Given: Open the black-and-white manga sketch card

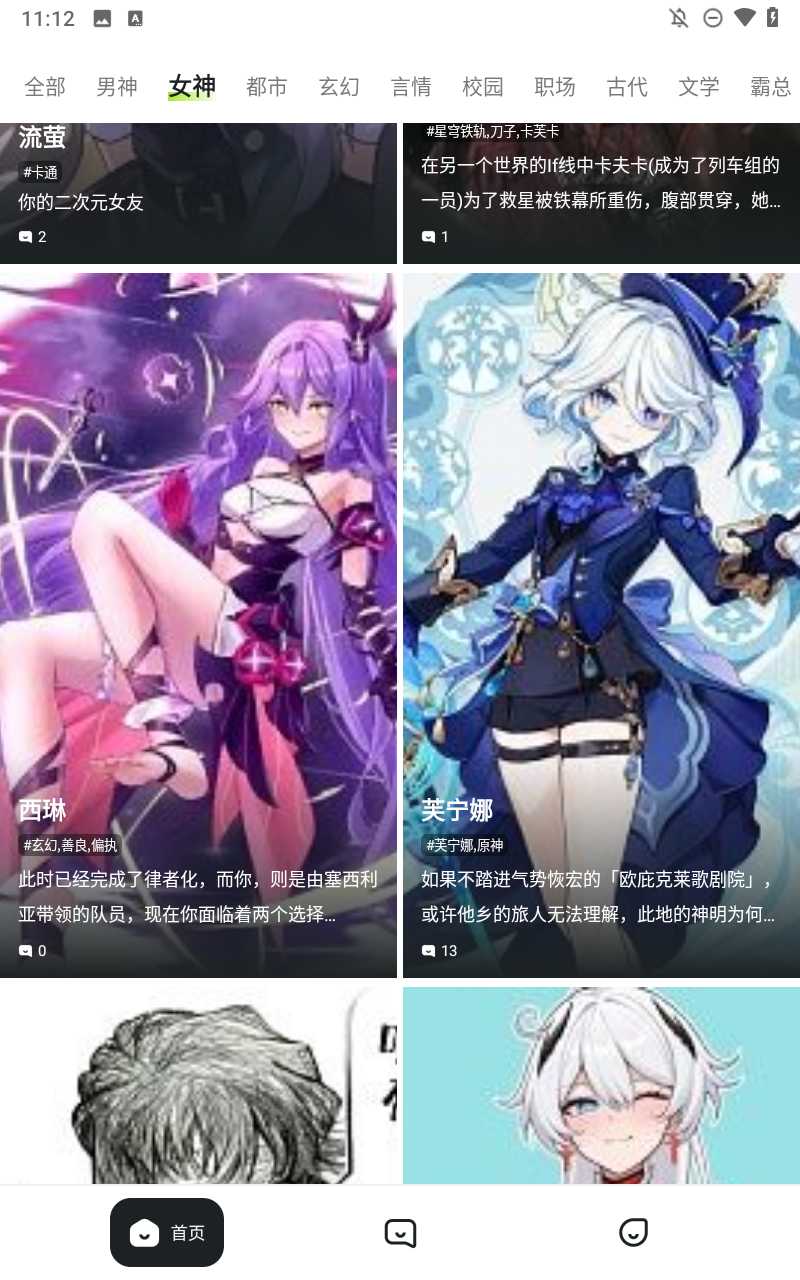Looking at the screenshot, I should [198, 1085].
